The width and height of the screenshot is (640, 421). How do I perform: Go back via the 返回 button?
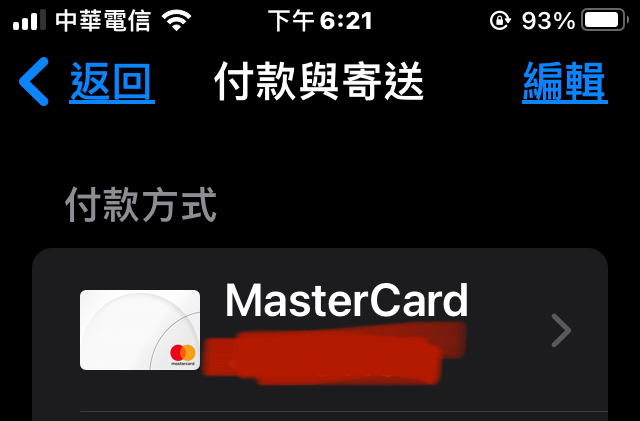pos(90,82)
